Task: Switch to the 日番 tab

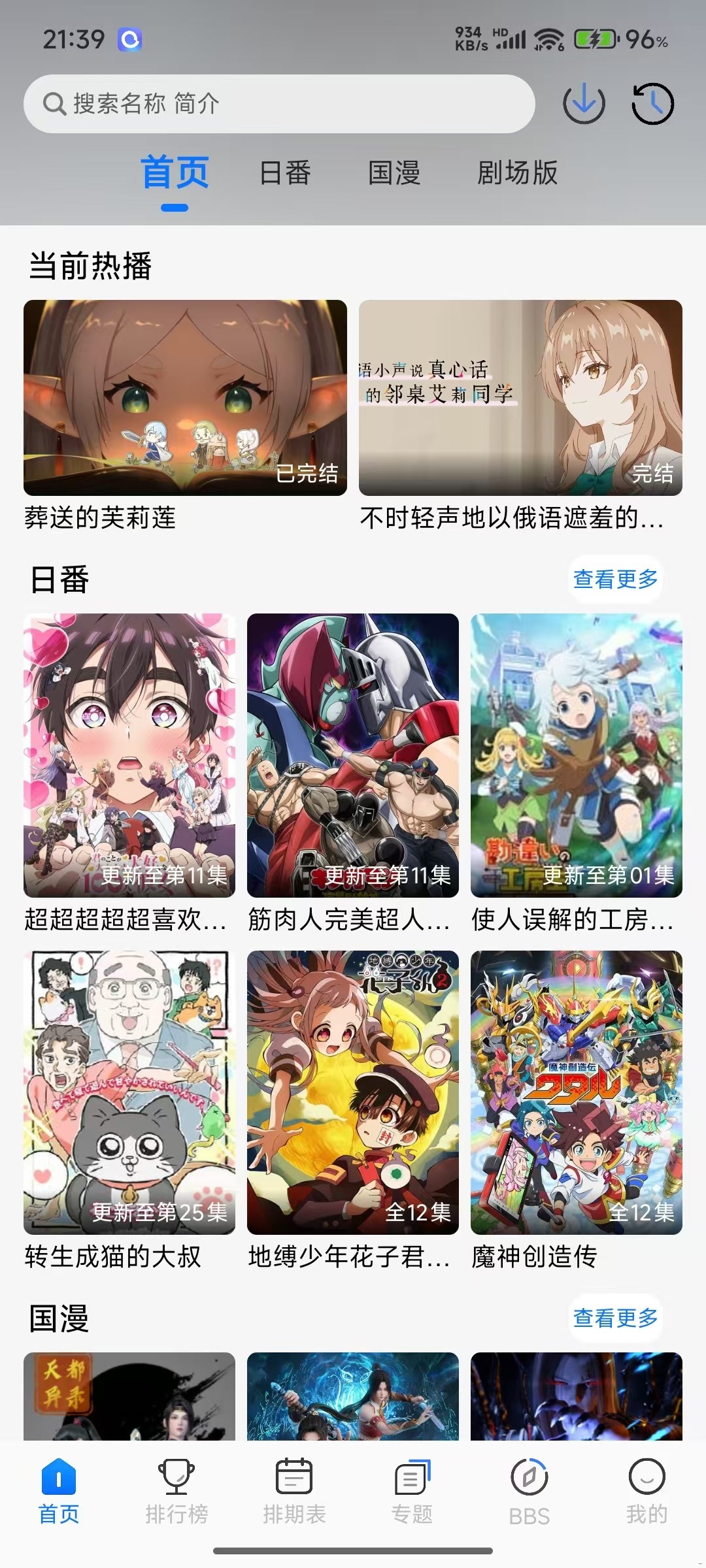Action: (284, 173)
